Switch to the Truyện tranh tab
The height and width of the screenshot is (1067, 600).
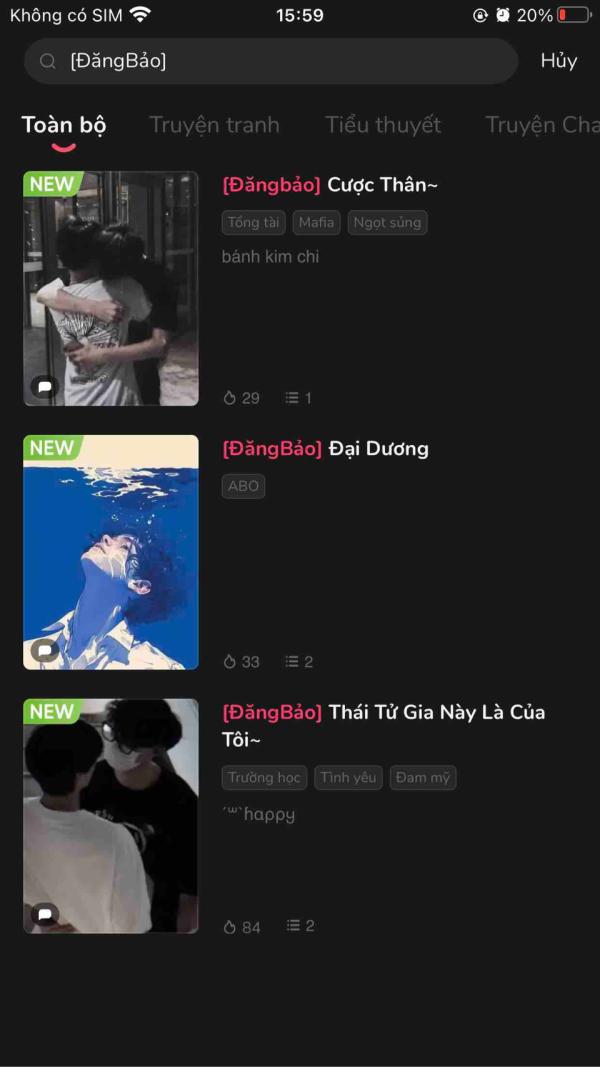pos(214,125)
